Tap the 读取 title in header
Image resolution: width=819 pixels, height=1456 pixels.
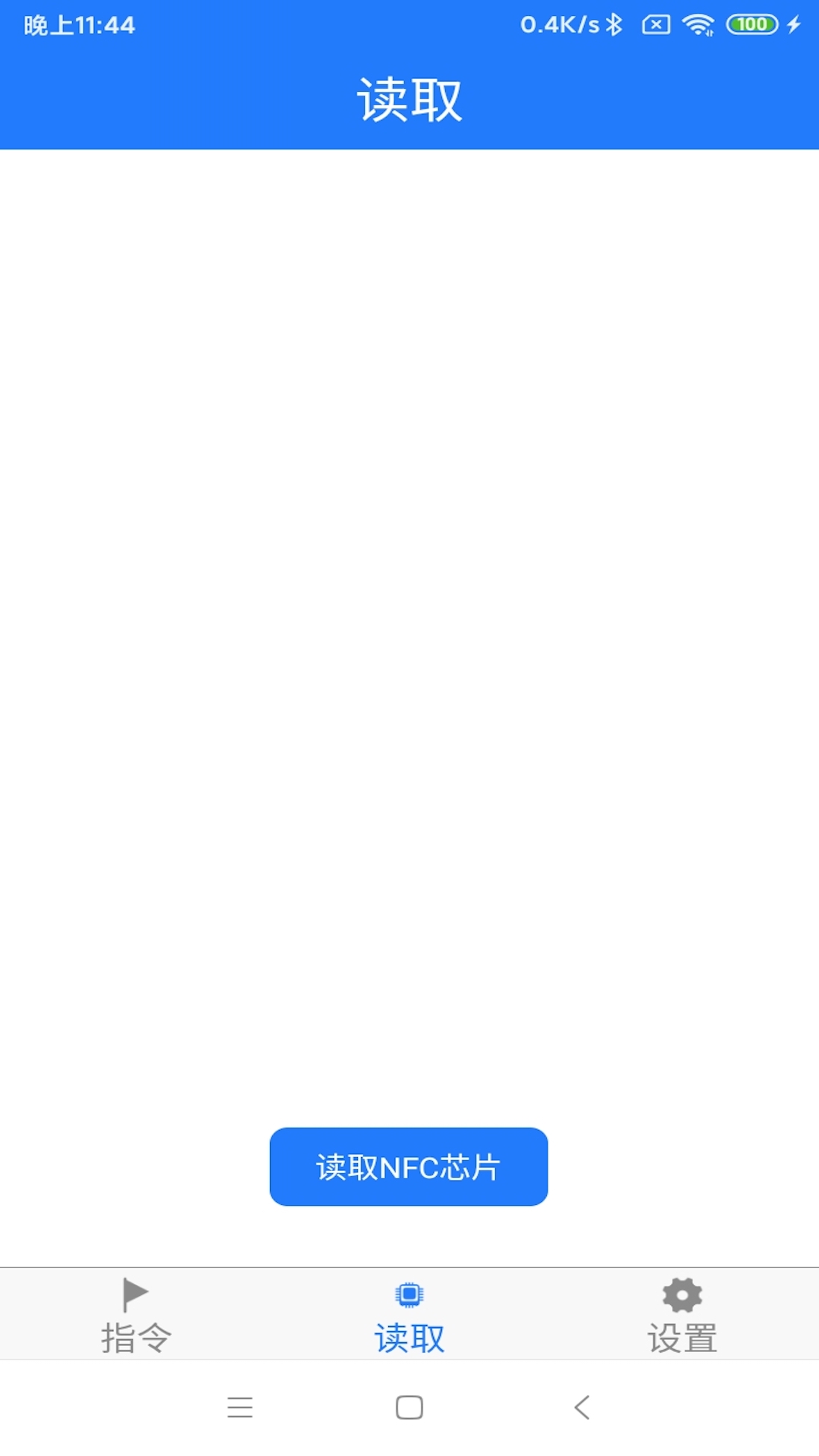click(x=409, y=101)
